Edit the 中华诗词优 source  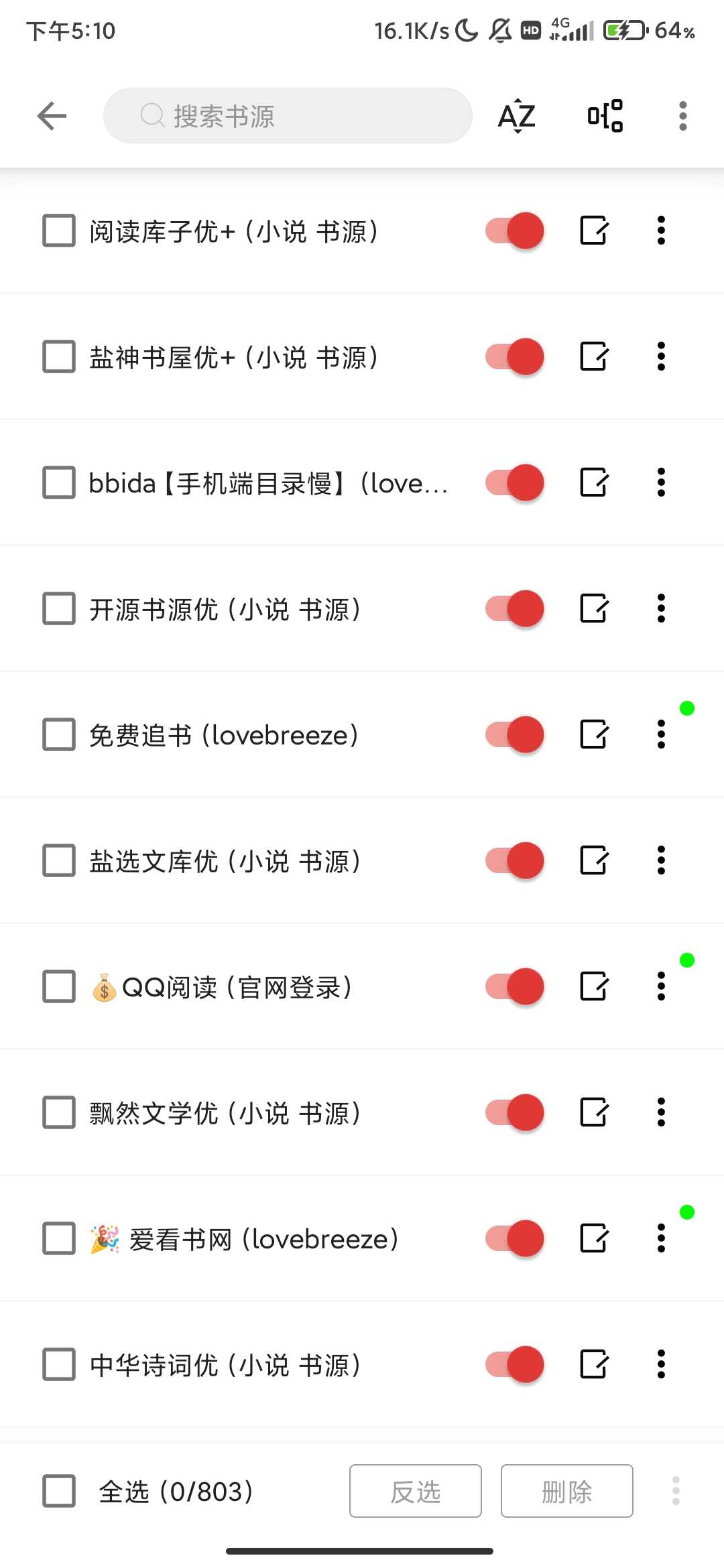[593, 1364]
